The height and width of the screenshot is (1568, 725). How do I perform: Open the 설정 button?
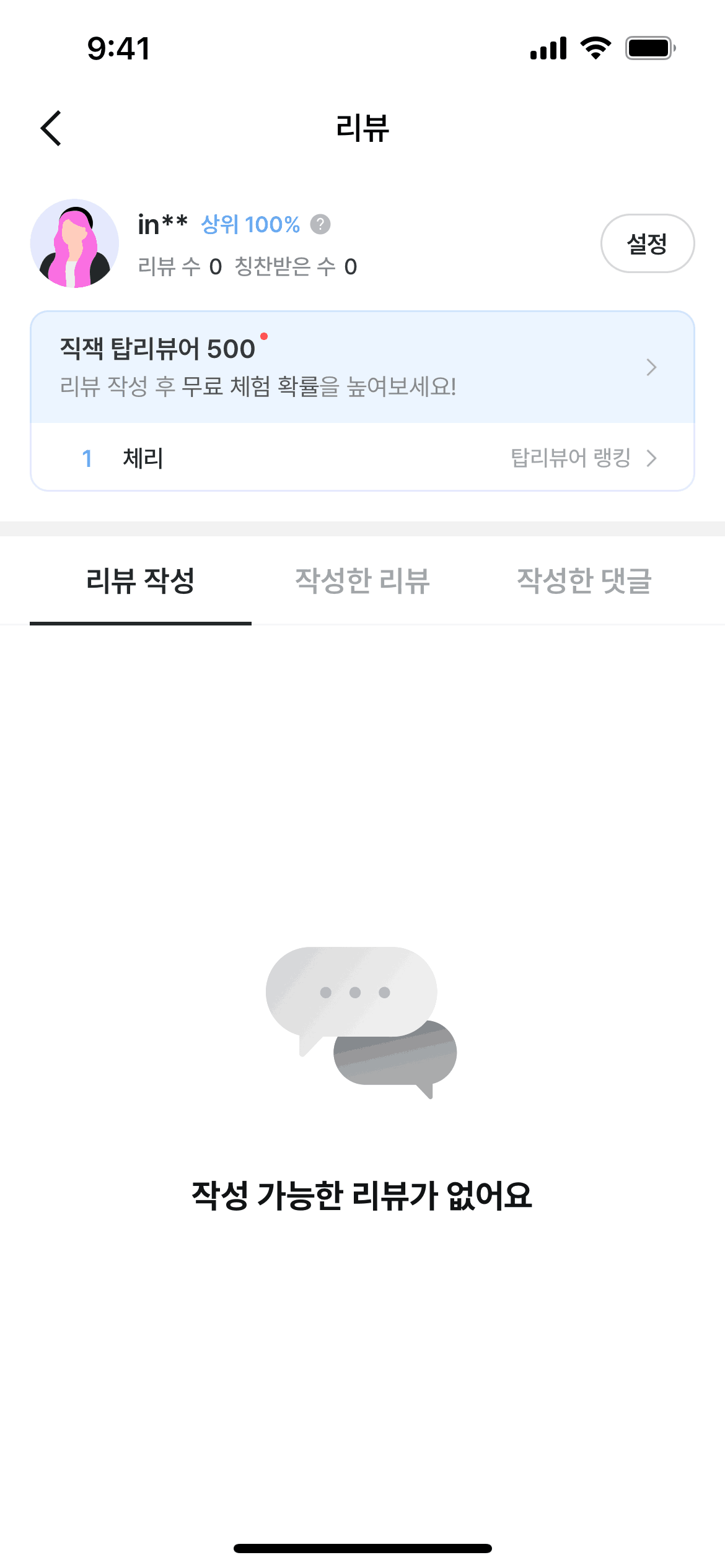[x=648, y=243]
